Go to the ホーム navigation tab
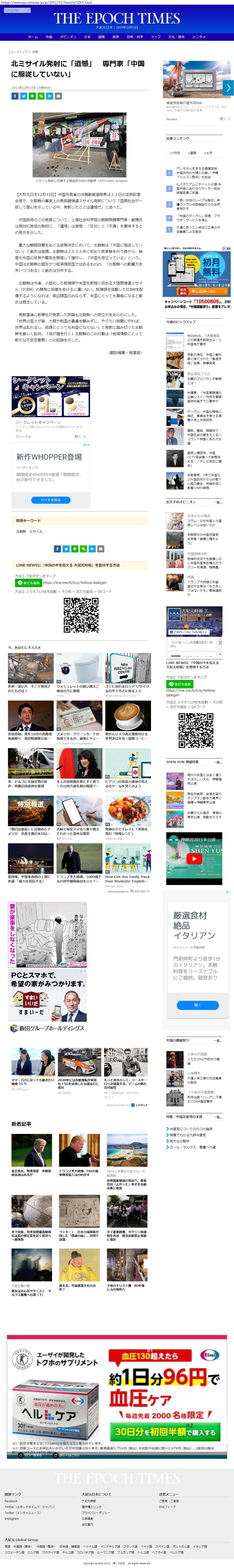Viewport: 234px width, 1568px height. click(x=33, y=37)
